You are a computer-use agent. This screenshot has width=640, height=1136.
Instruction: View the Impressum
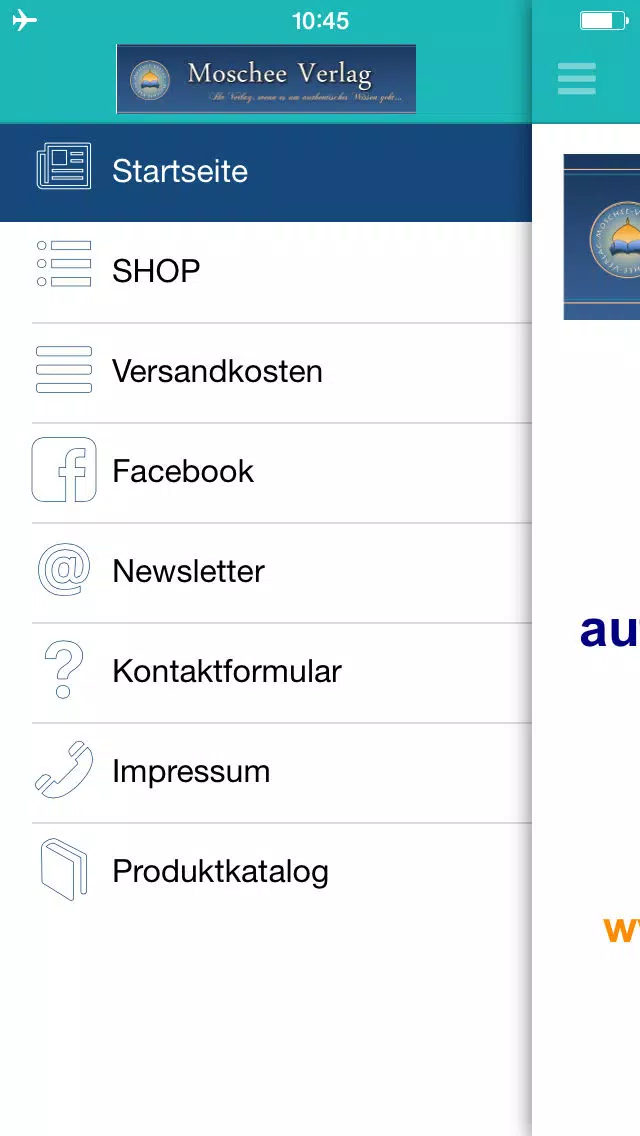(266, 772)
